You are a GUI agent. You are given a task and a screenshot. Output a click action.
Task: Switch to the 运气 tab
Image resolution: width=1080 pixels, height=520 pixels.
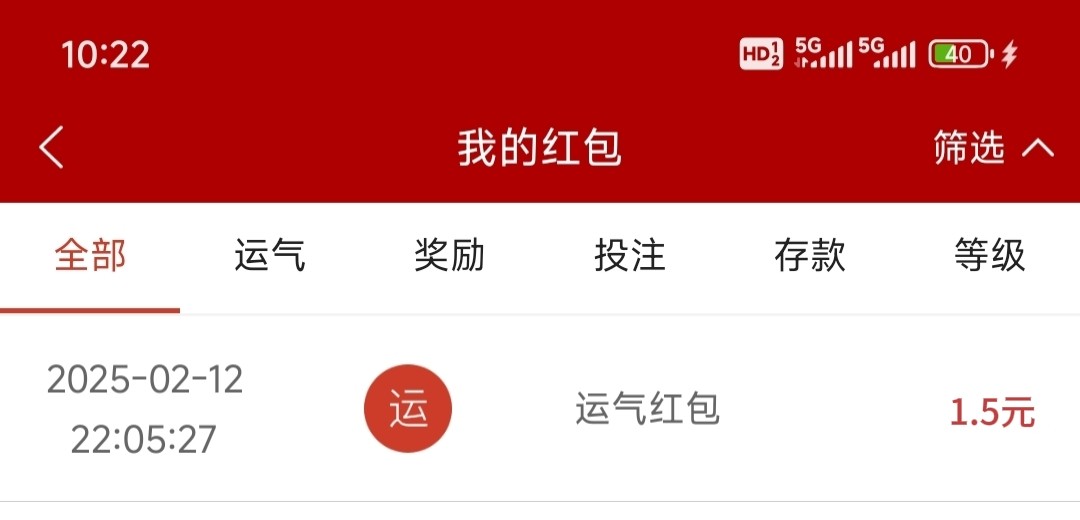pos(270,256)
